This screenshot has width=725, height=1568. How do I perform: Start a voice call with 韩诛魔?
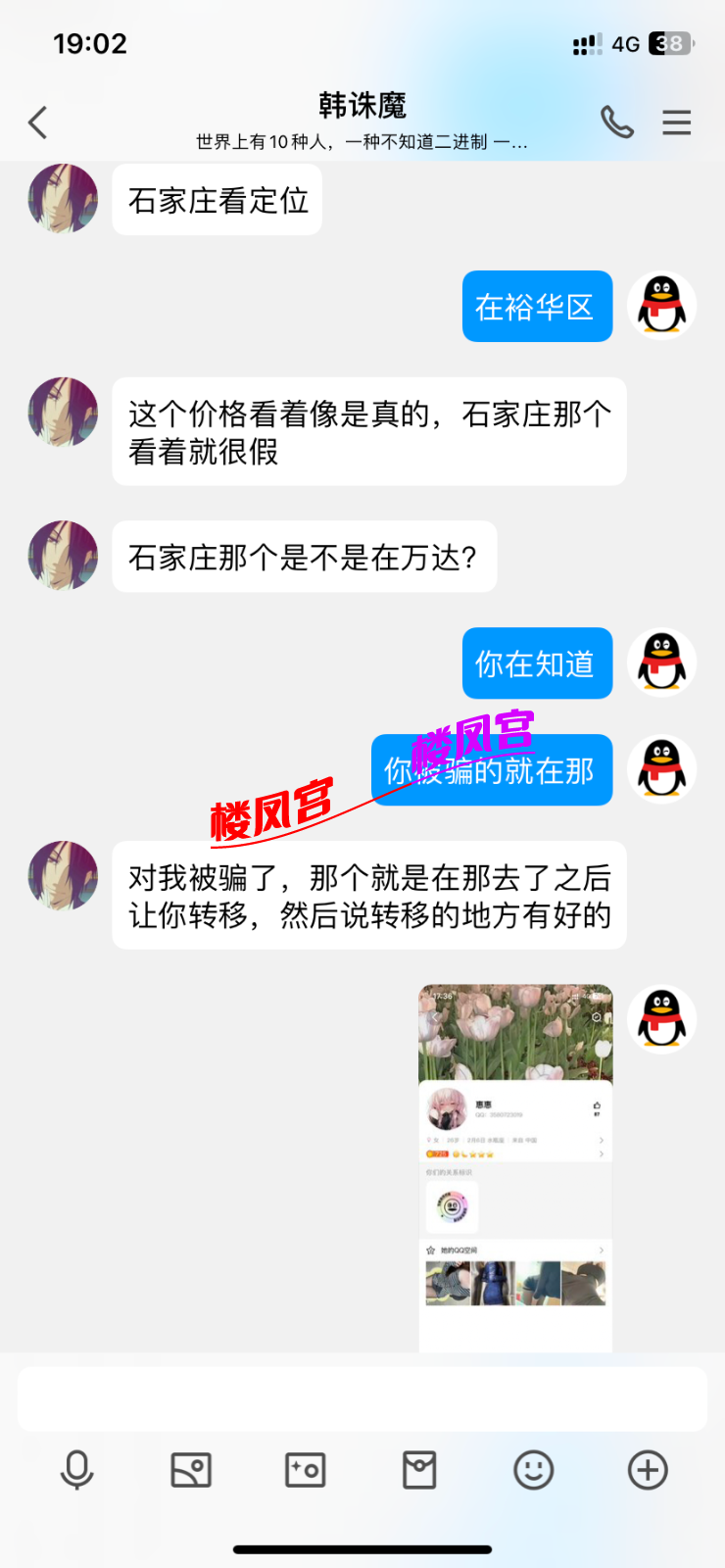tap(617, 122)
